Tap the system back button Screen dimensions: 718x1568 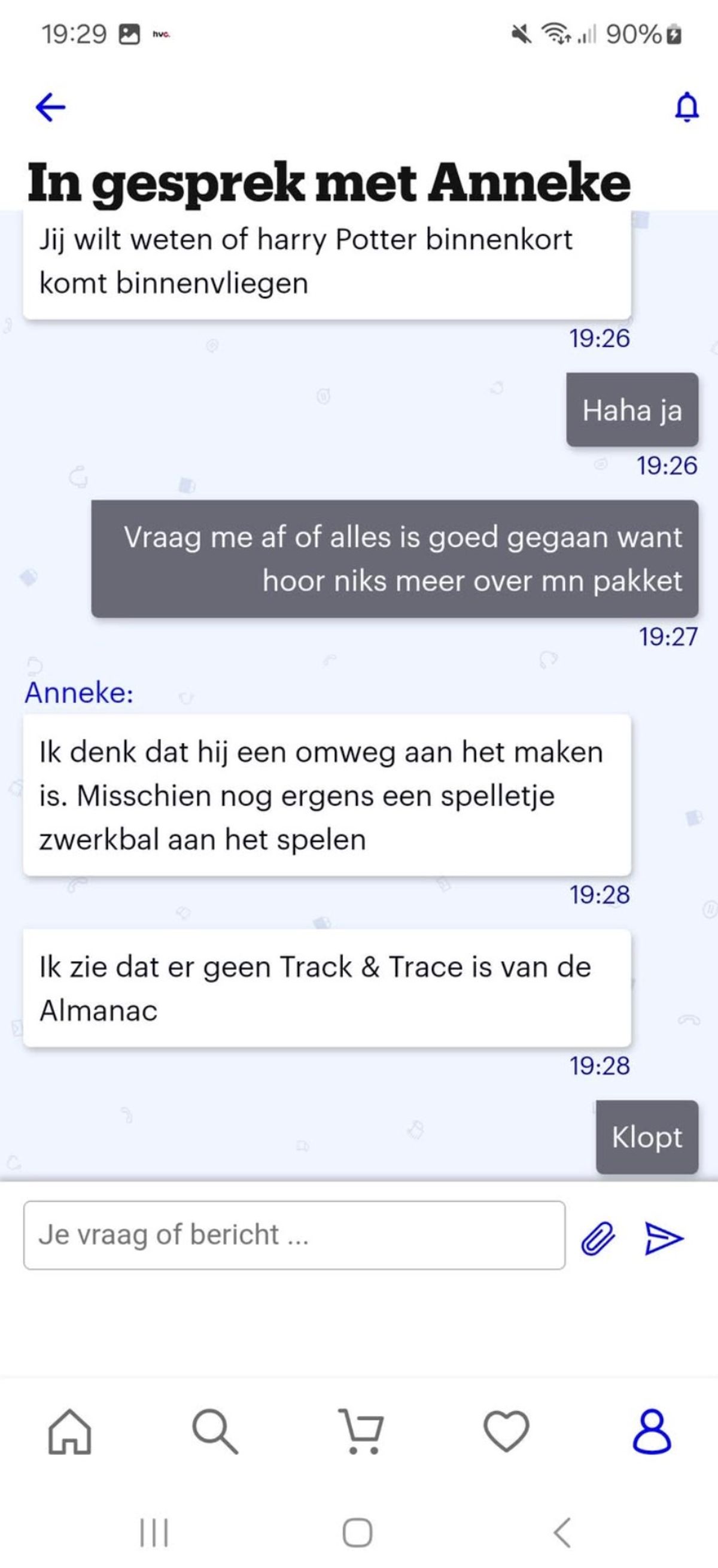click(x=563, y=1531)
